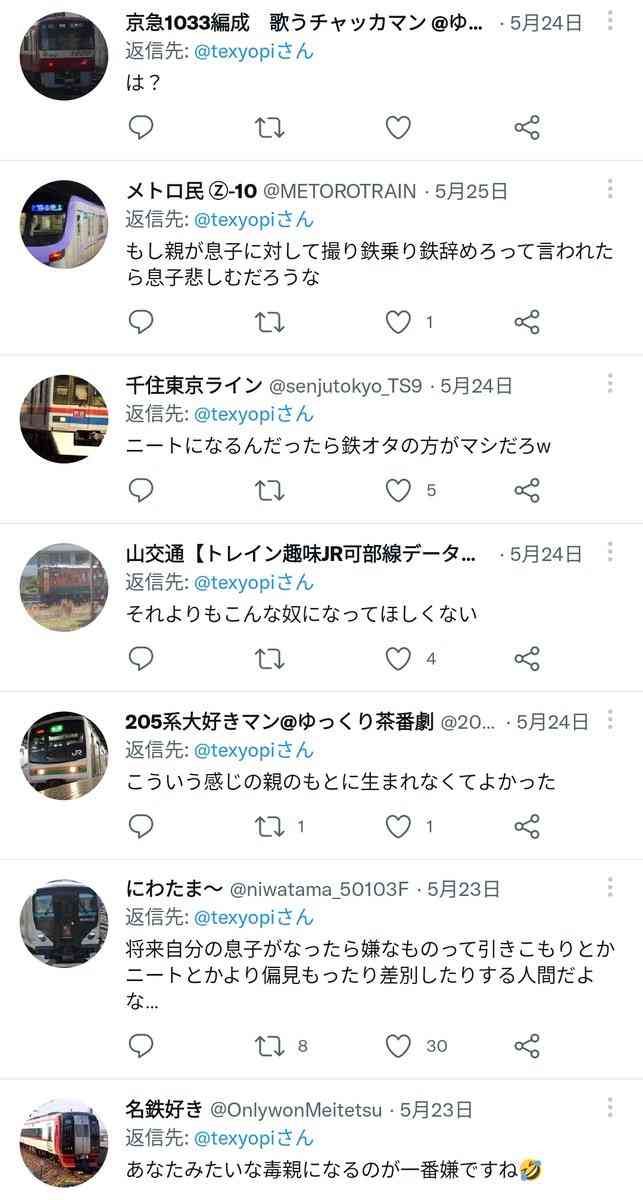The height and width of the screenshot is (1200, 643).
Task: Like the tweet by 205系大好きマン
Action: click(398, 826)
